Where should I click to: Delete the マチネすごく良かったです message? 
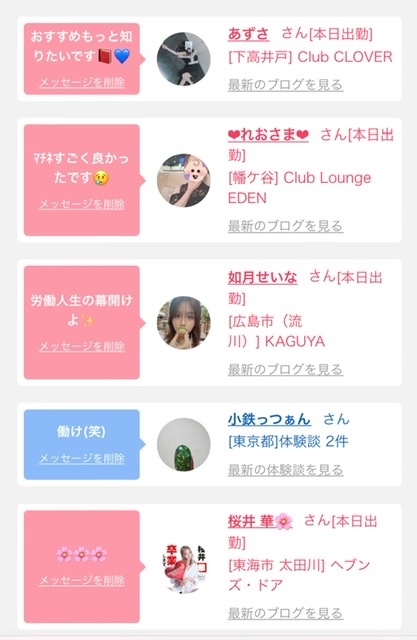82,204
